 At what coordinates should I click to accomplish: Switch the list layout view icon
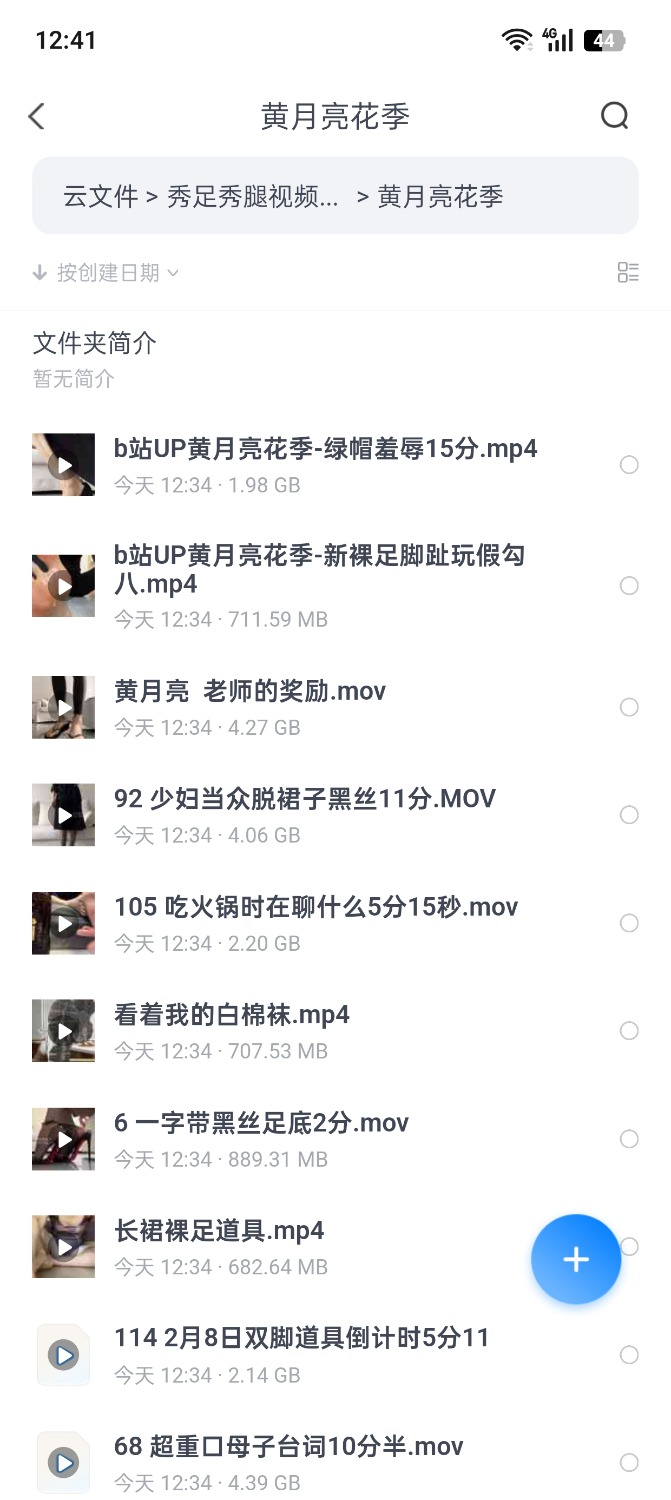pos(628,273)
